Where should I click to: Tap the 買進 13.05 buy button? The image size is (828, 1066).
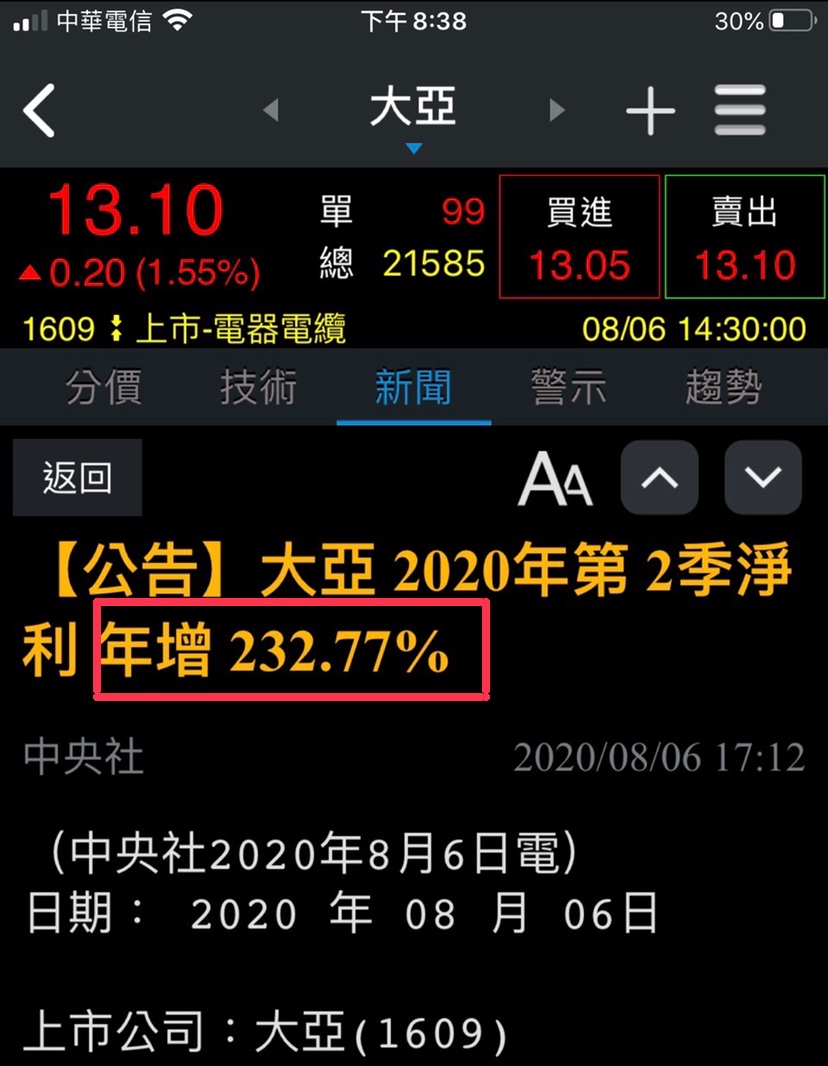(580, 237)
